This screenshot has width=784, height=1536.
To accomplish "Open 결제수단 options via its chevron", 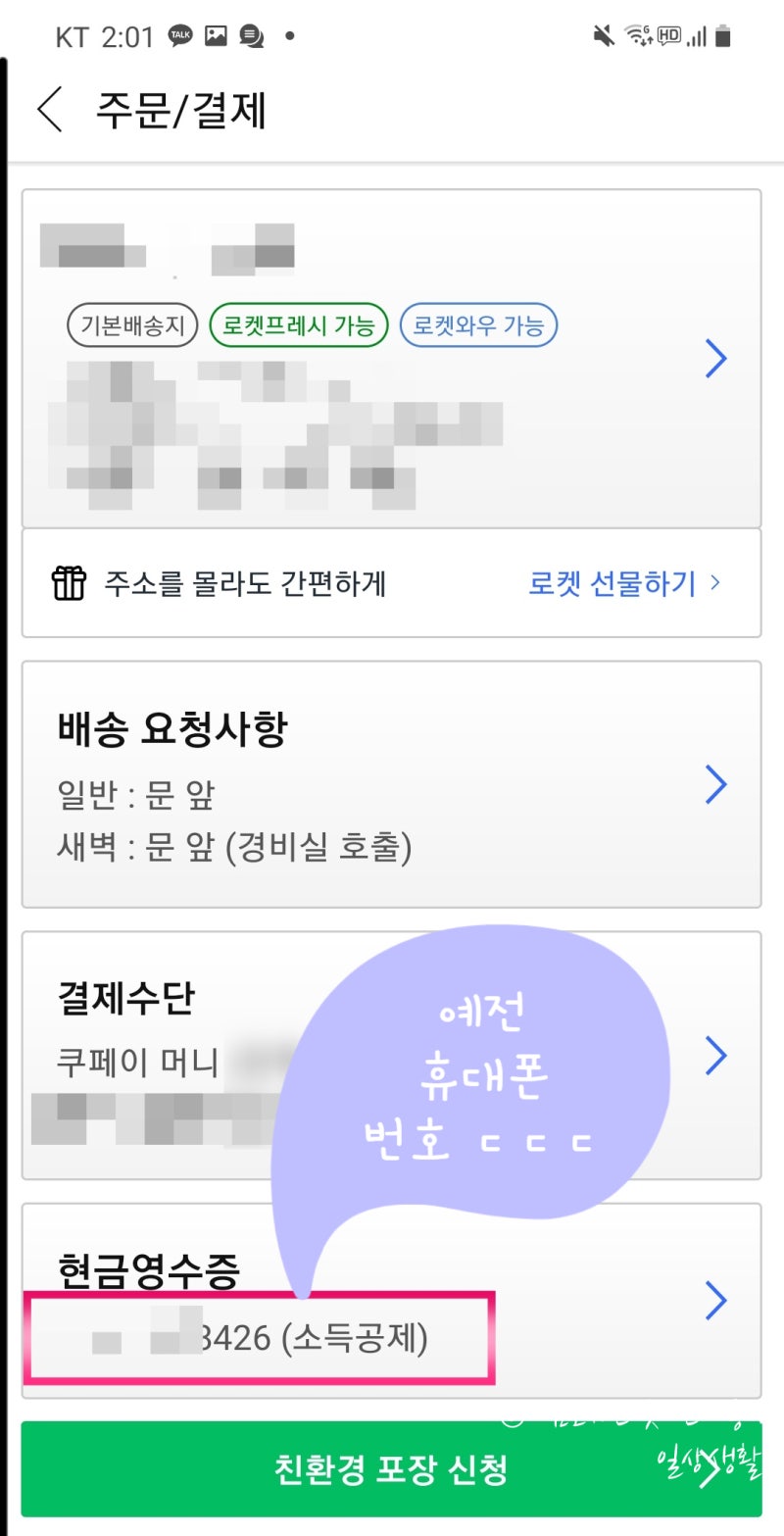I will [714, 1056].
